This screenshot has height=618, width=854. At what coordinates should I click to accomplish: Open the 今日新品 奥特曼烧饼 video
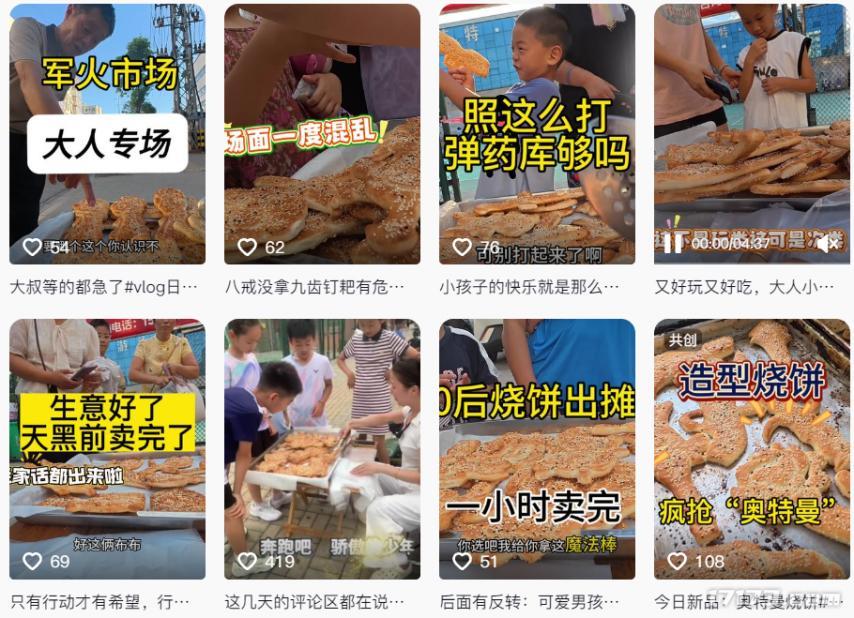[x=751, y=449]
